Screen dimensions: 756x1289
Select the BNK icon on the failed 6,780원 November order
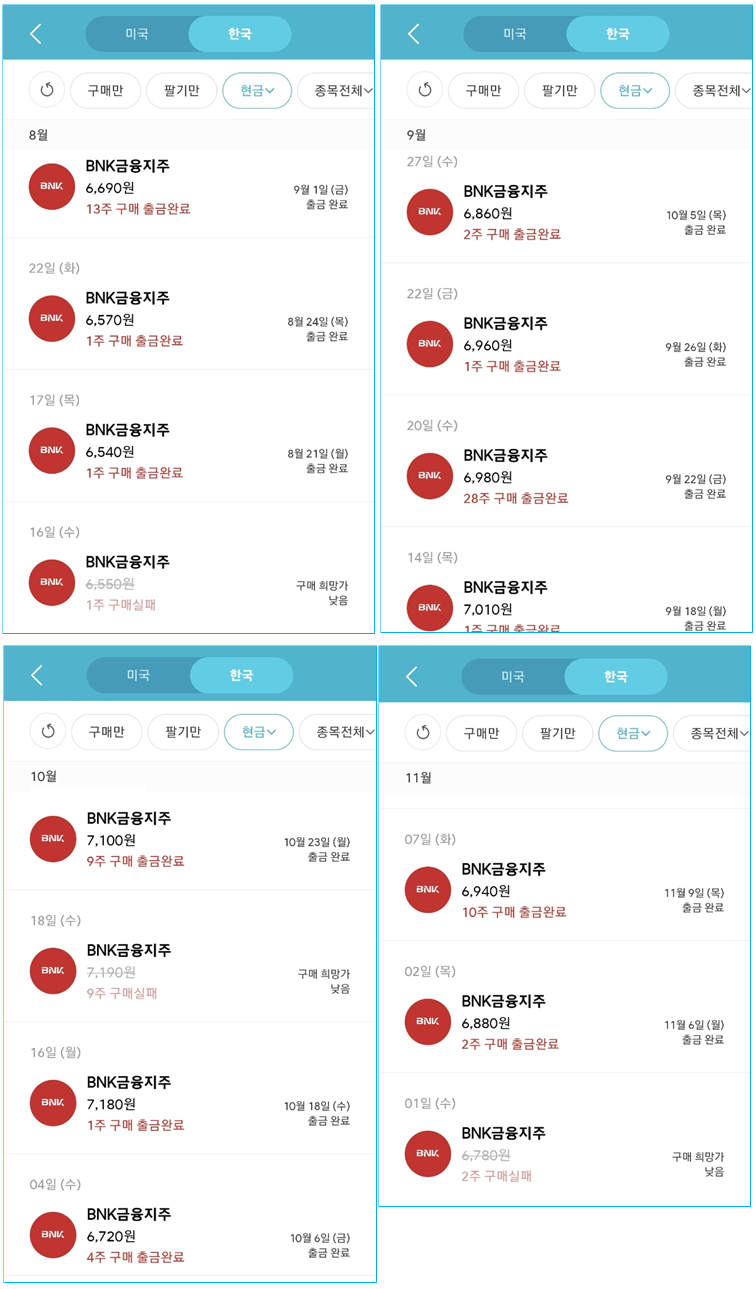[x=430, y=1153]
